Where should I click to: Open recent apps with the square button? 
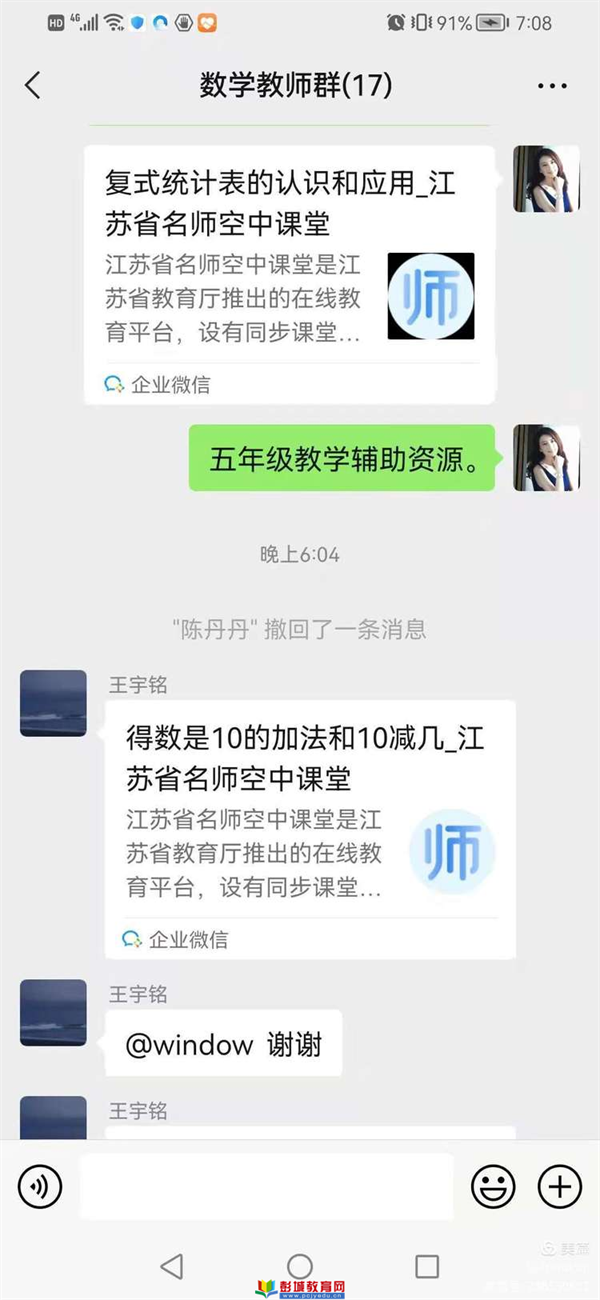tap(427, 1266)
